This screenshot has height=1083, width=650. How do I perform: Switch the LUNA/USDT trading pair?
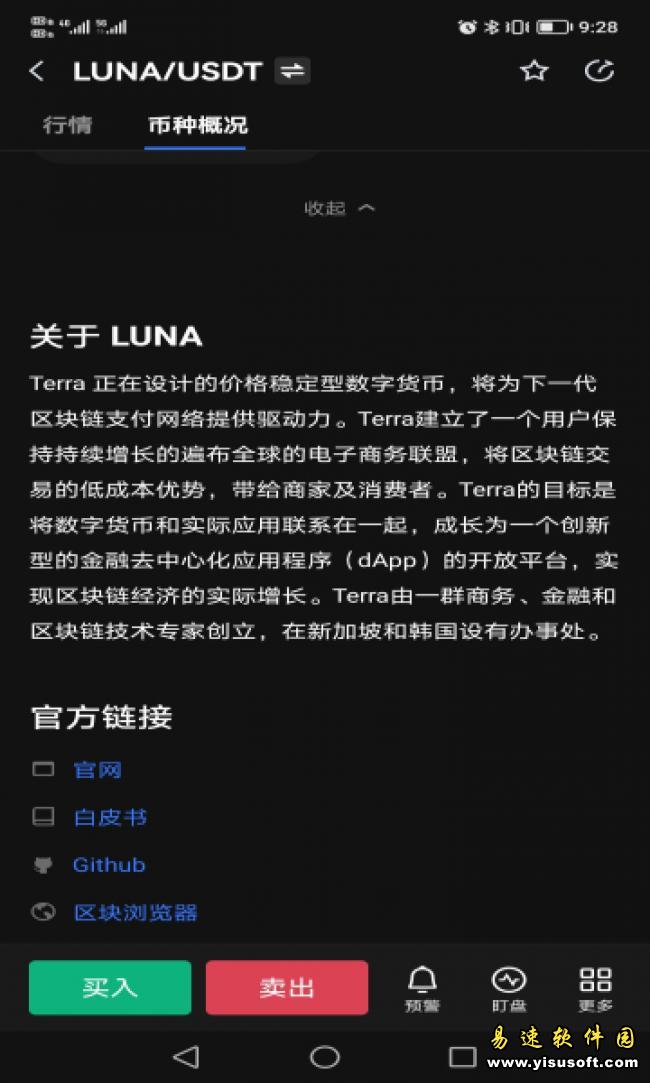pos(292,71)
